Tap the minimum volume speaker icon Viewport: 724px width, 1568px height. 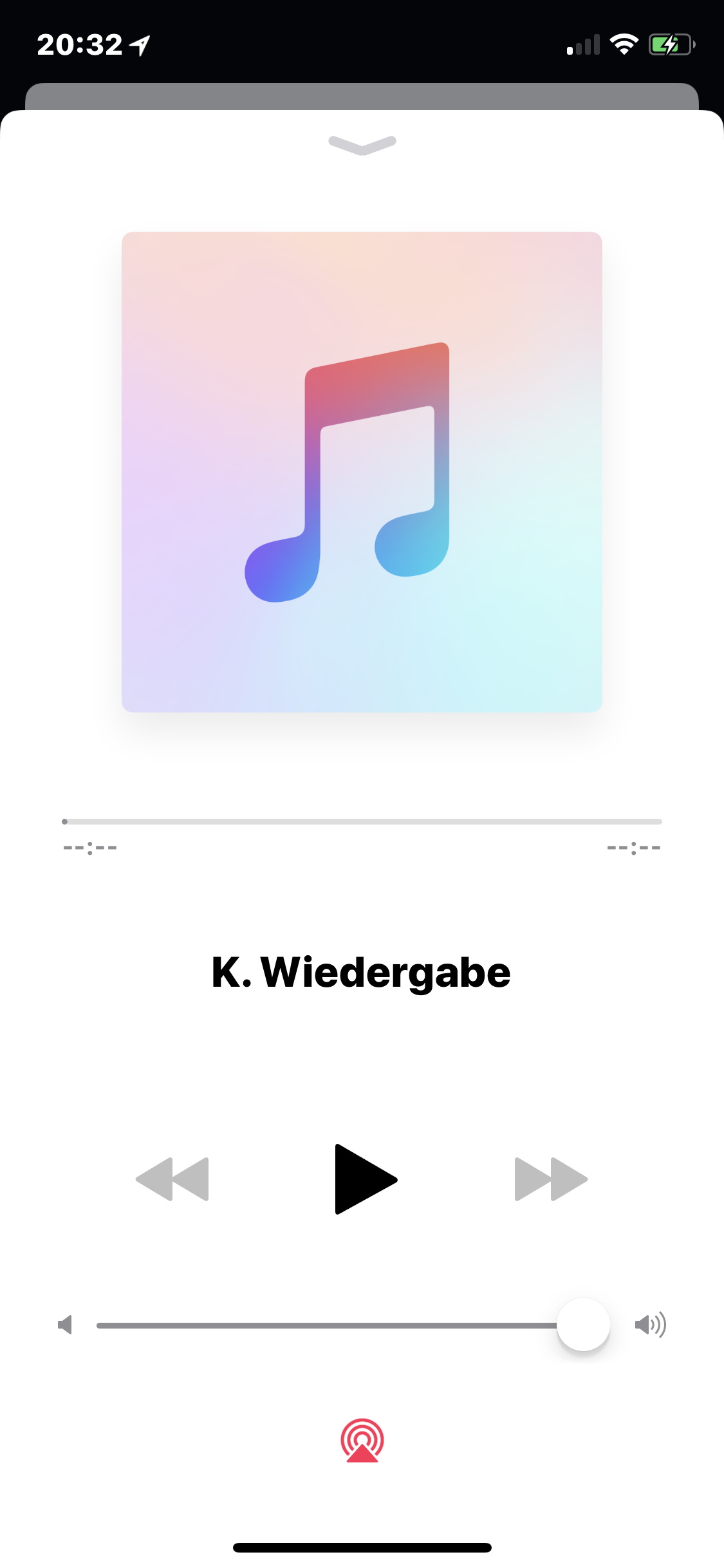66,1324
